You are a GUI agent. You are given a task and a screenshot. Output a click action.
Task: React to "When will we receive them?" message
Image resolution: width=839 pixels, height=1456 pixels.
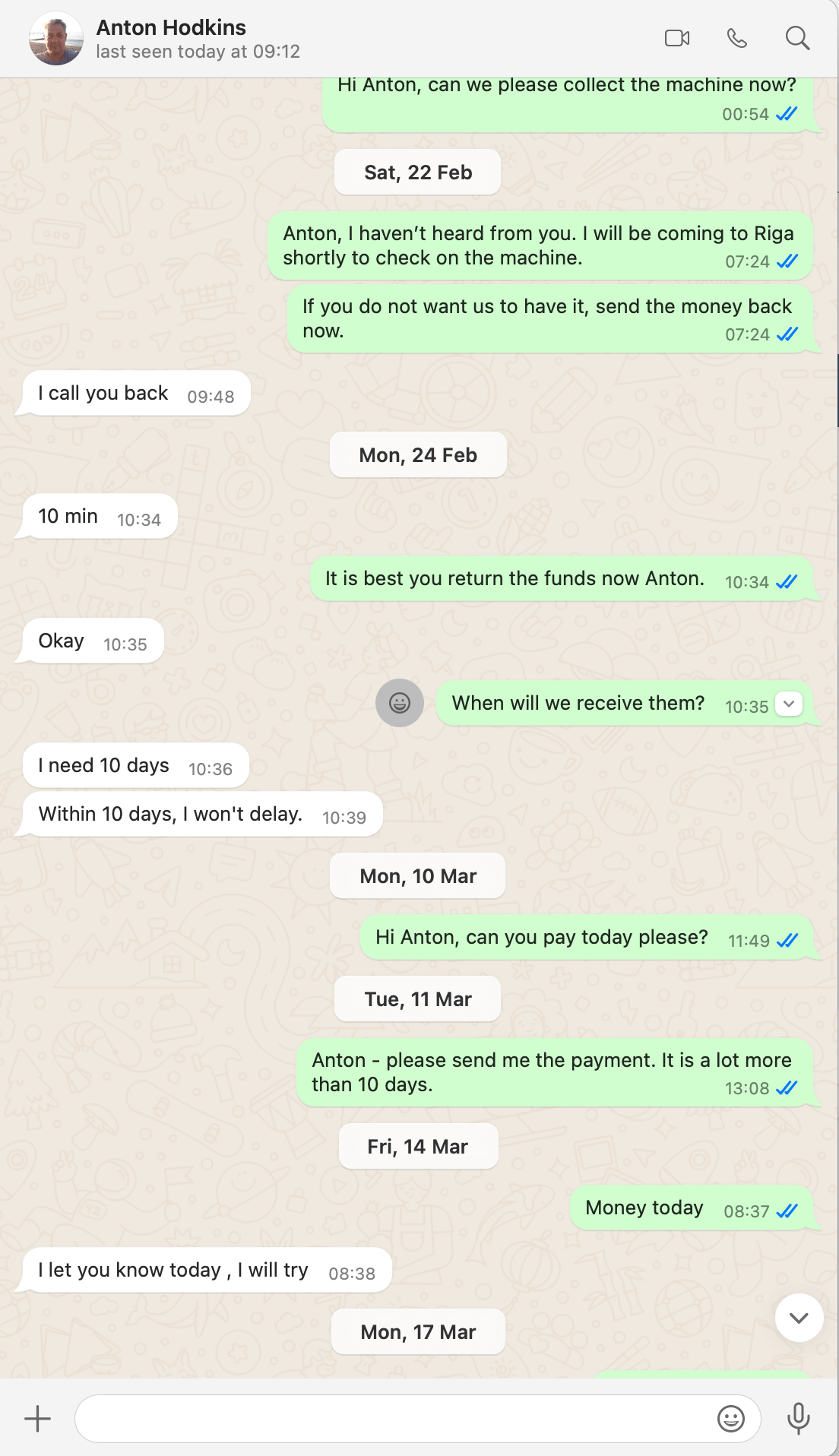coord(400,703)
